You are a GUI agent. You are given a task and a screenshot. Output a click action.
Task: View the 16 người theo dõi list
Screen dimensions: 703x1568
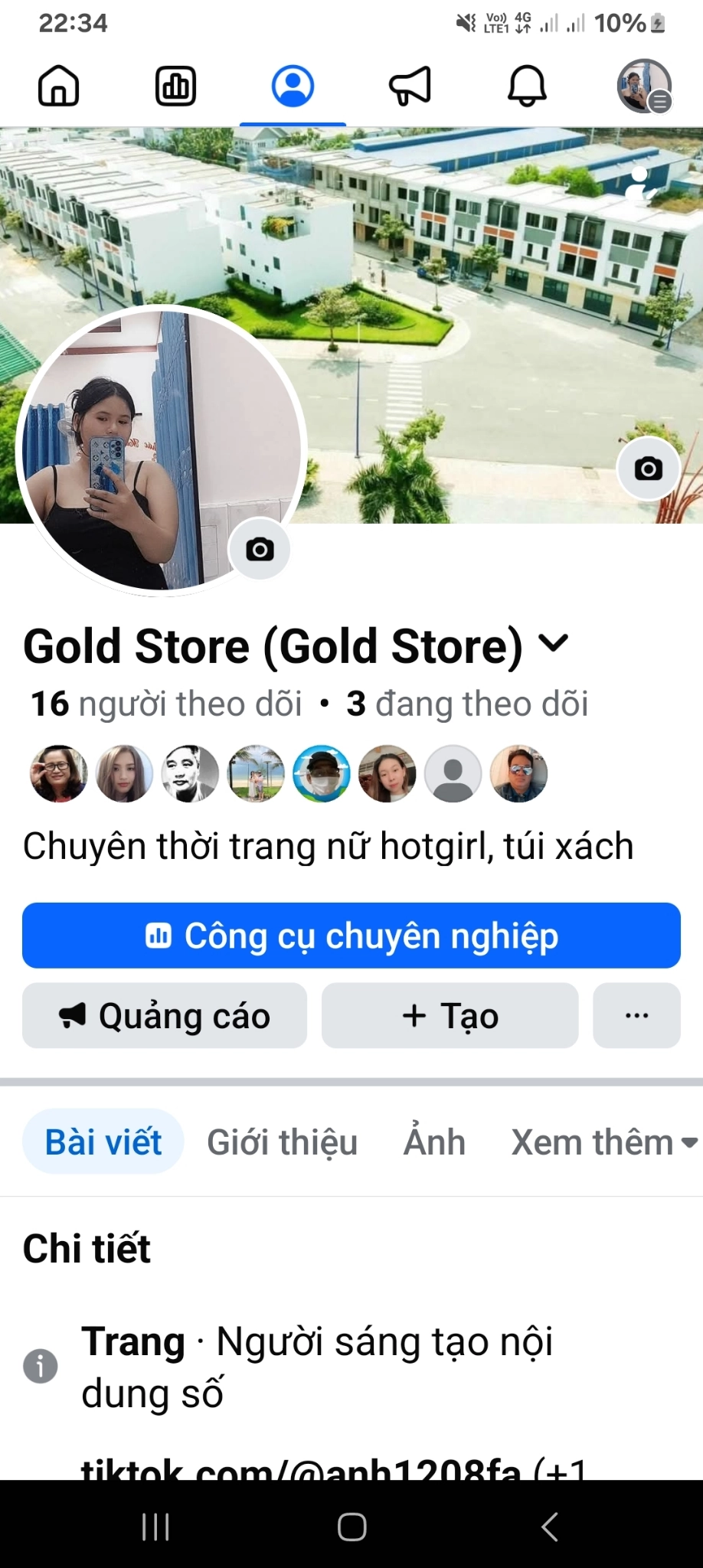(167, 704)
